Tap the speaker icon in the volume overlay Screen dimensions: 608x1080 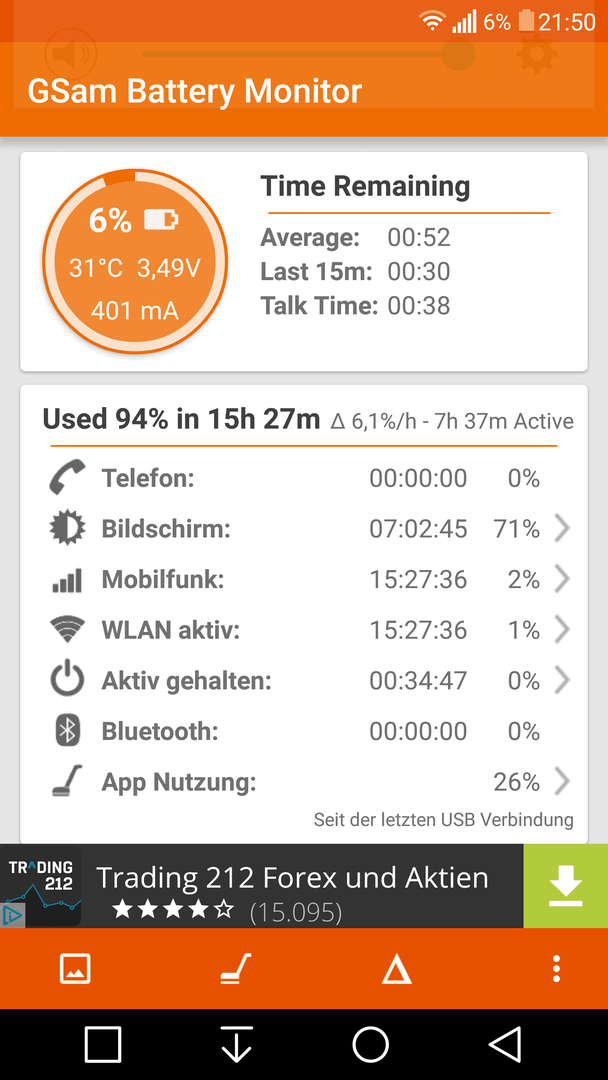[71, 53]
